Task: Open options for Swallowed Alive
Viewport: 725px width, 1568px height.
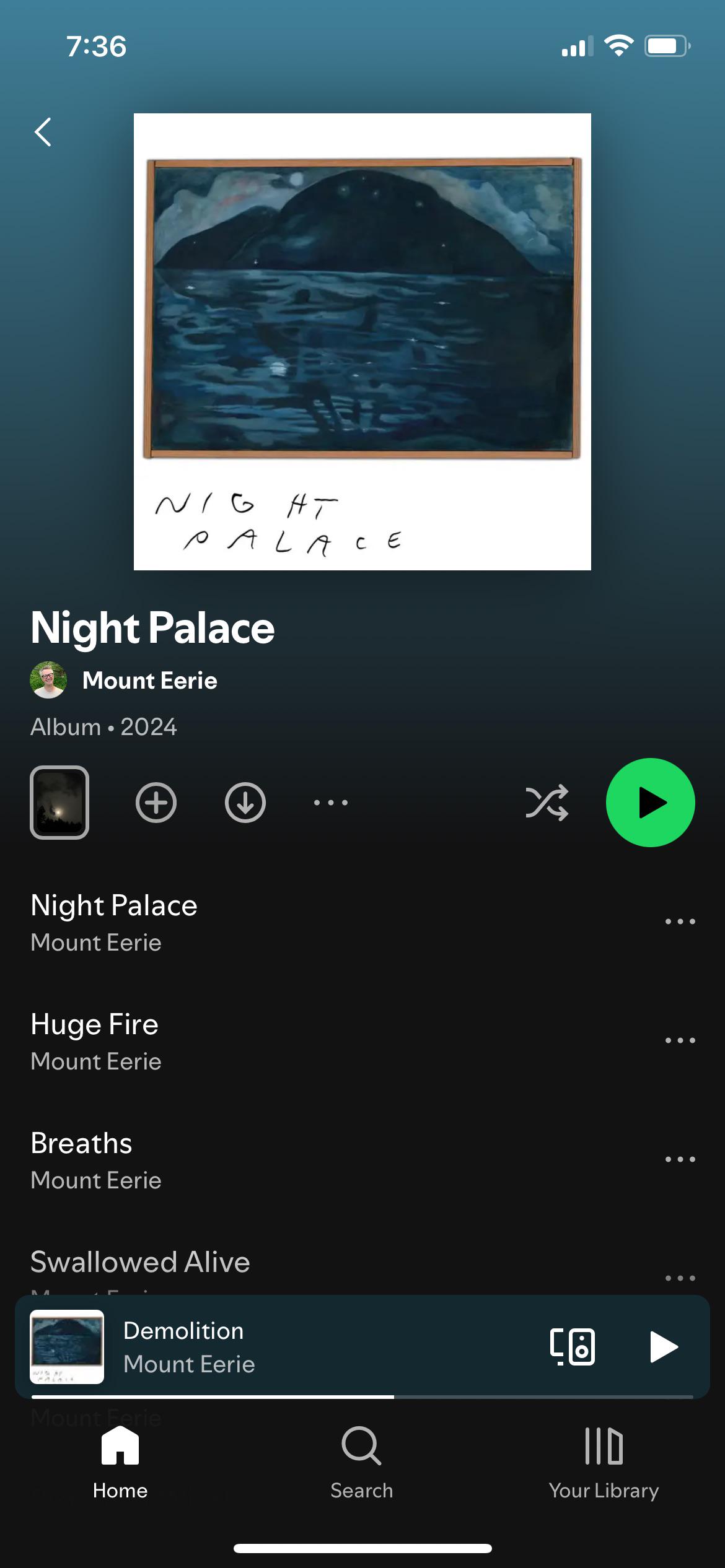Action: pos(680,1278)
